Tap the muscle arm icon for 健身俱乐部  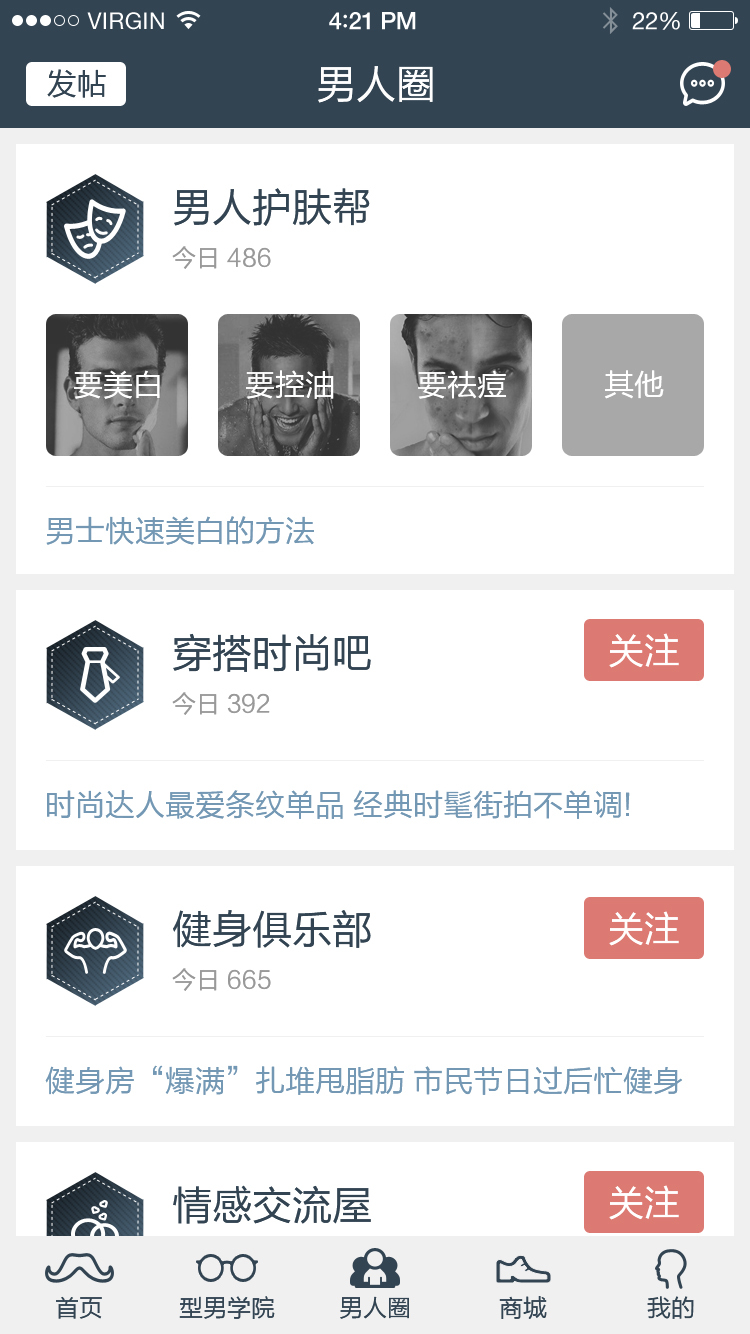click(94, 951)
